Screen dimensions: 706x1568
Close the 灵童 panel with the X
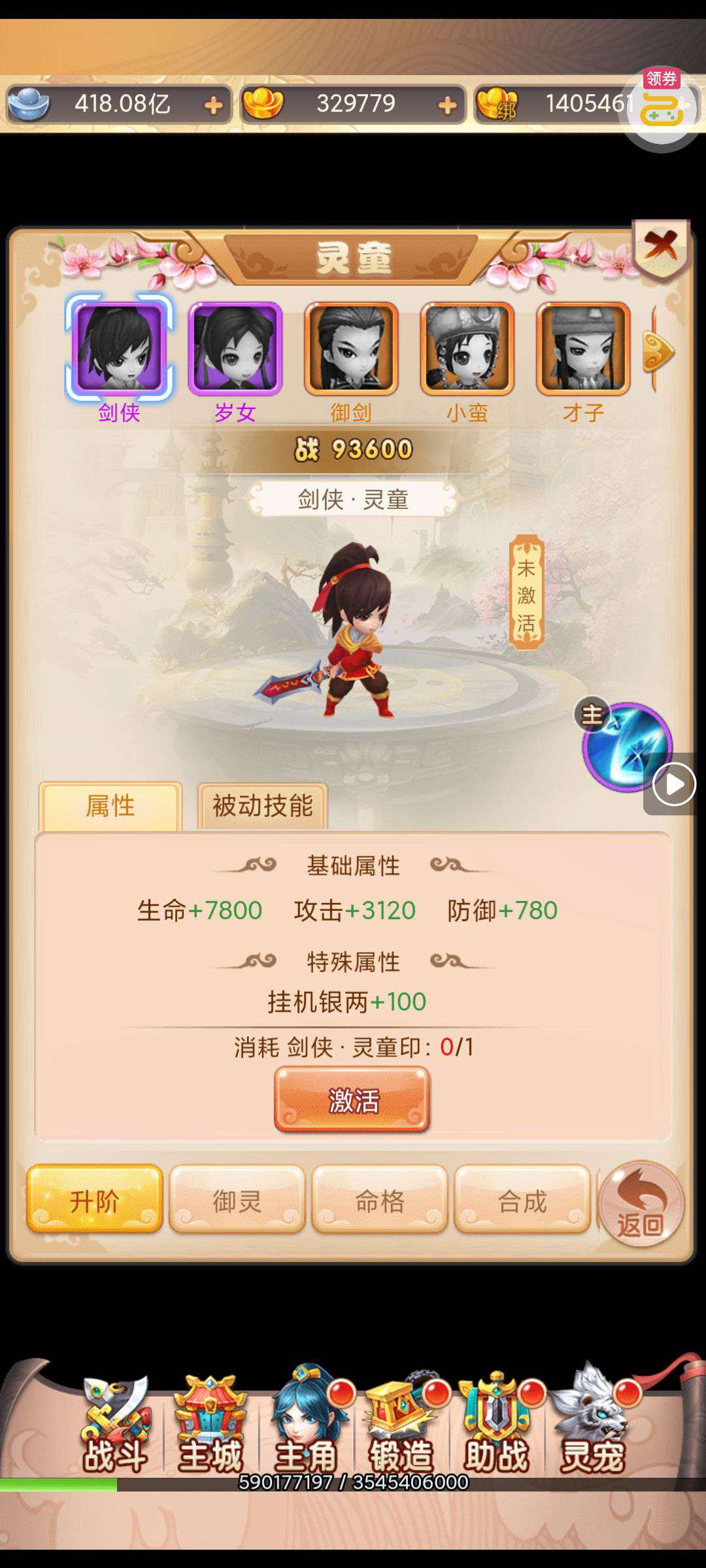pyautogui.click(x=661, y=250)
